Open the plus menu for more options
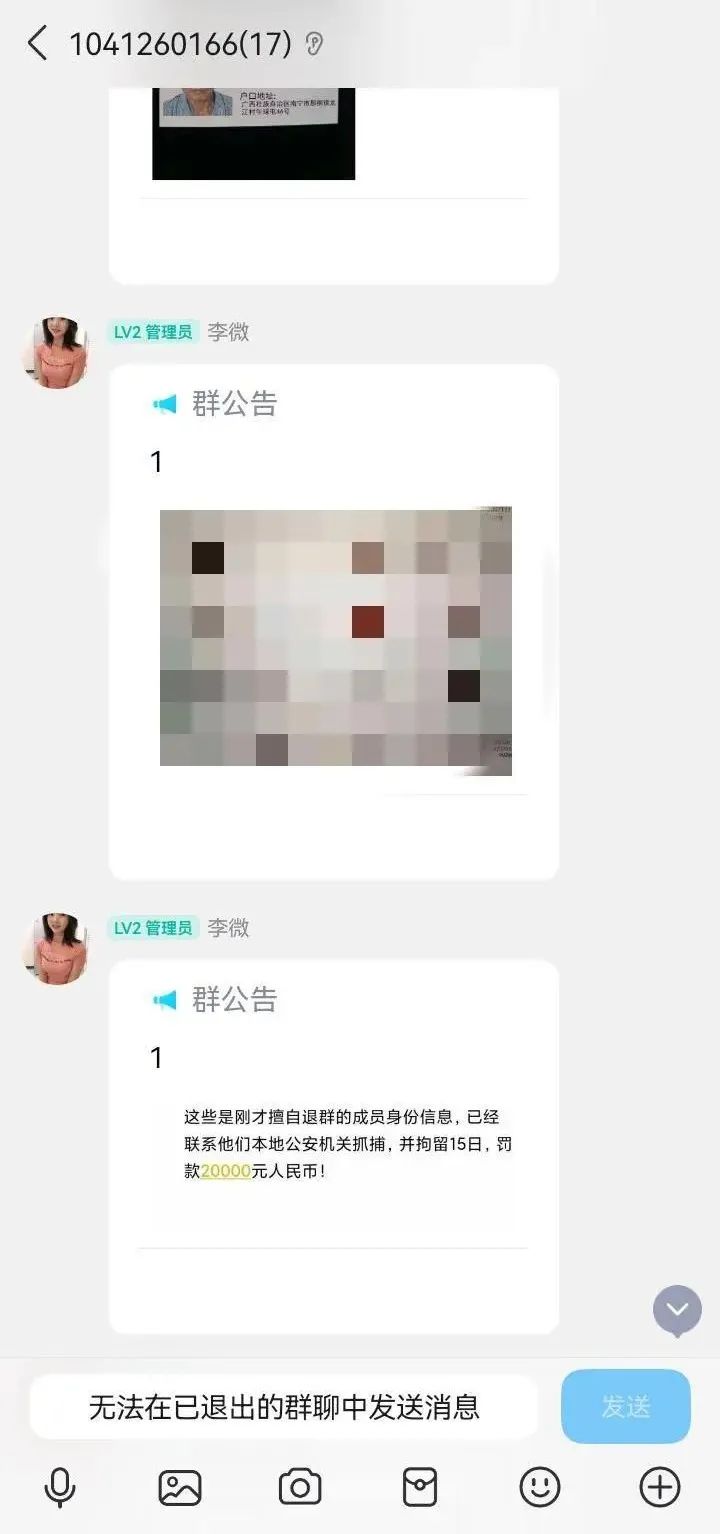Screen dimensions: 720x1534 [x=660, y=1487]
